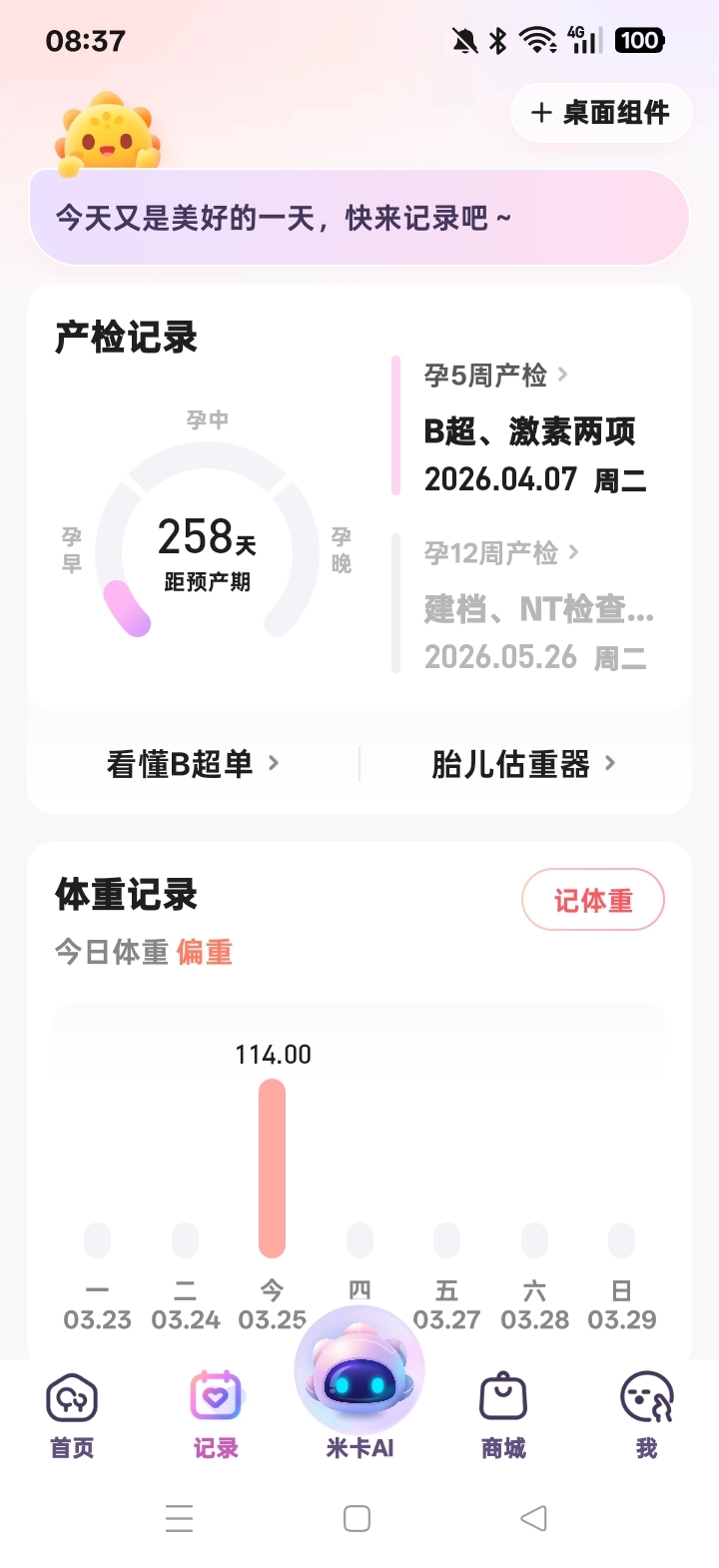Open the 孕5周产检 checkup details
This screenshot has height=1568, width=719.
496,376
